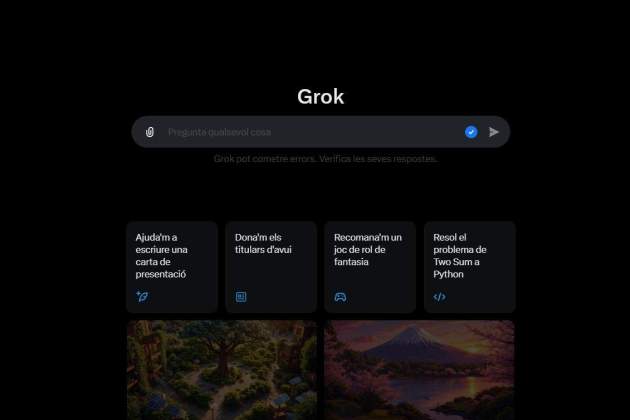The width and height of the screenshot is (630, 420).
Task: Open the mountain sunset image tile
Action: [x=419, y=370]
